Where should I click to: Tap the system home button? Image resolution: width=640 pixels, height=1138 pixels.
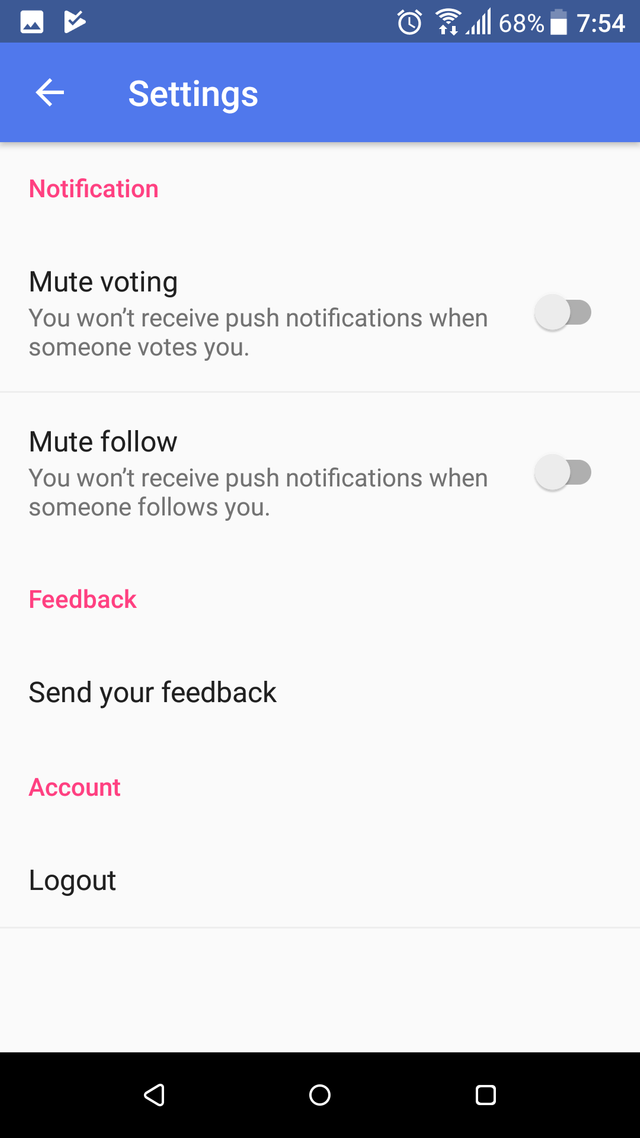(x=320, y=1095)
